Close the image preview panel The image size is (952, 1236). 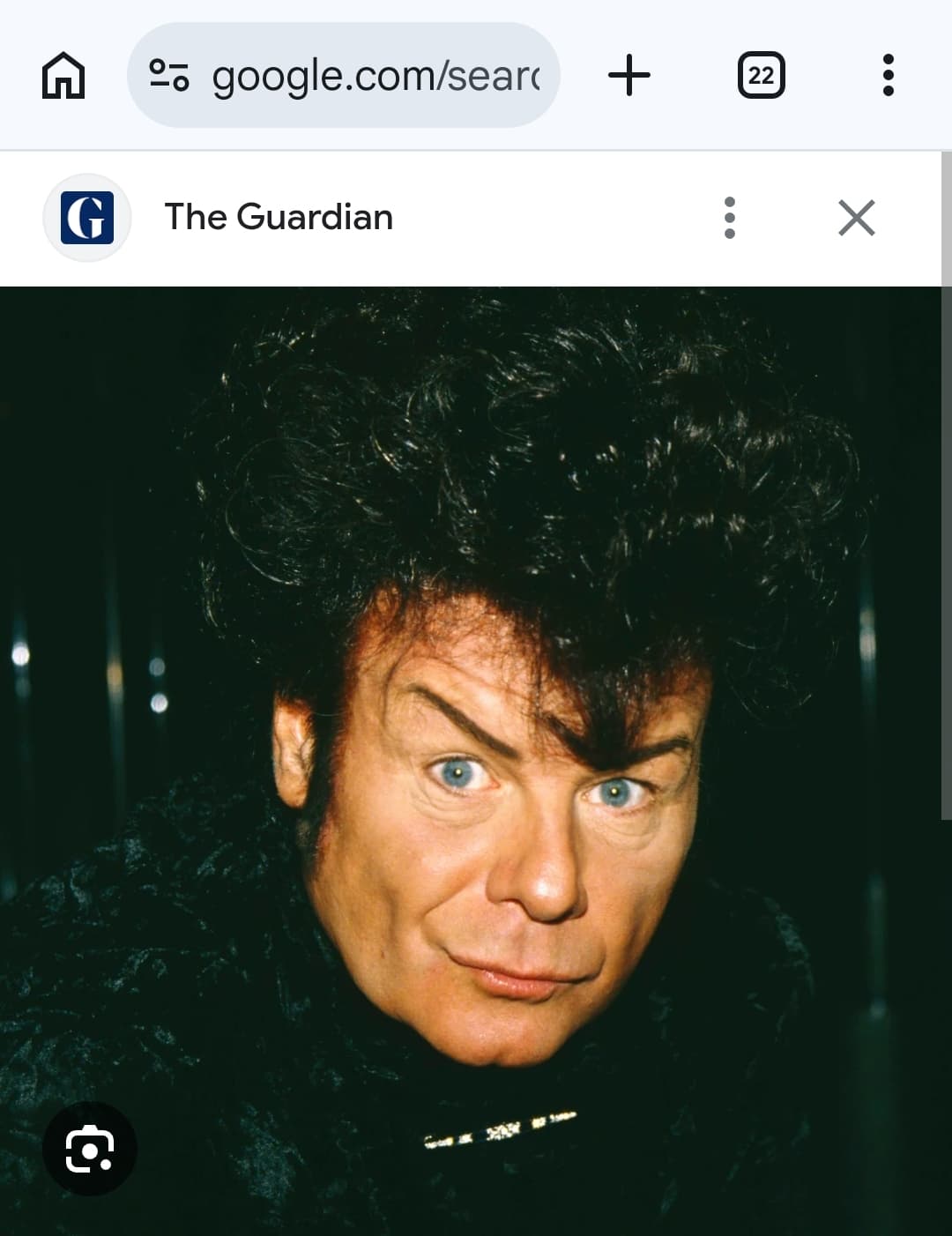pos(856,218)
